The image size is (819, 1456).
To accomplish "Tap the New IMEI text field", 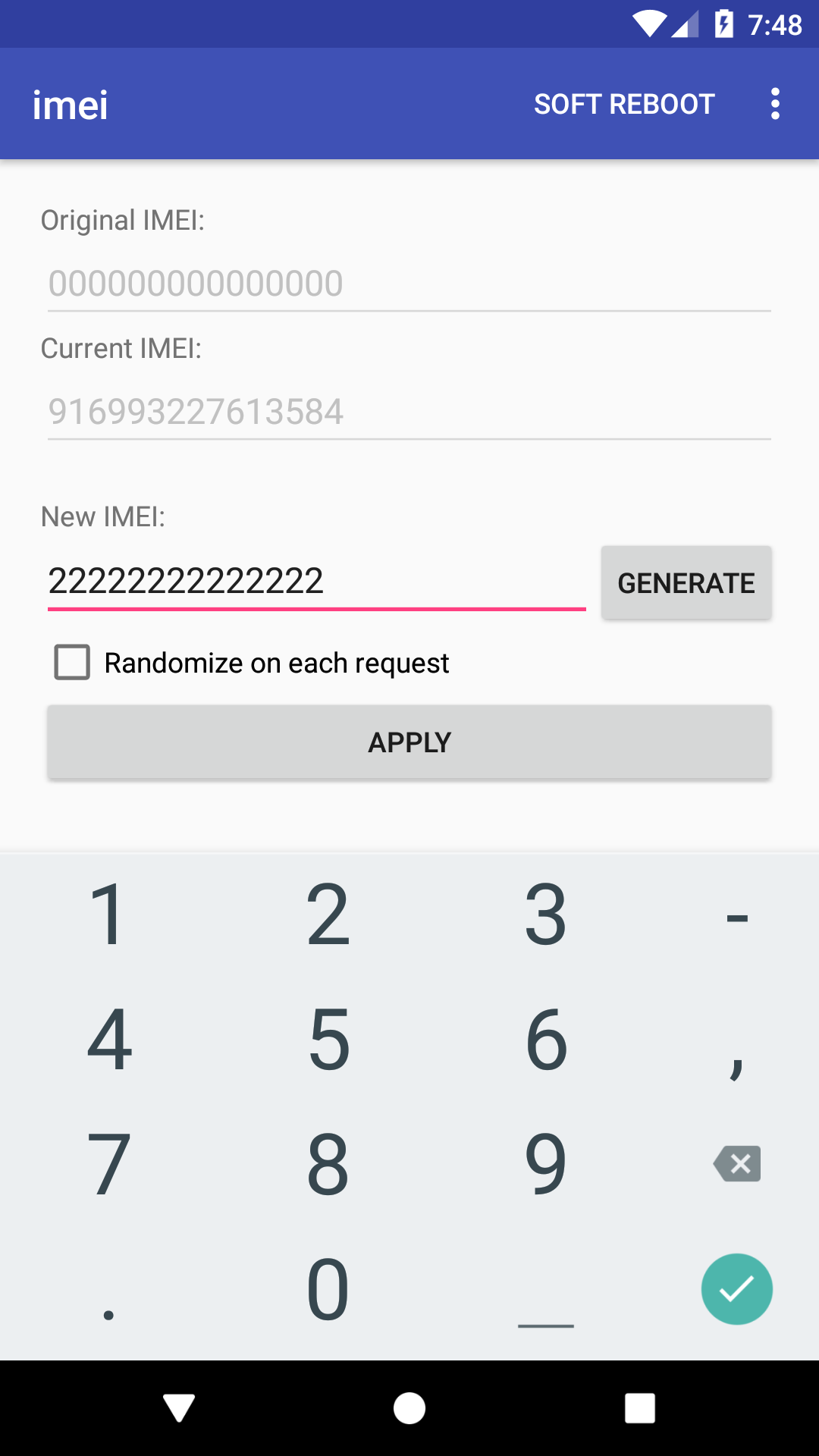I will (316, 582).
